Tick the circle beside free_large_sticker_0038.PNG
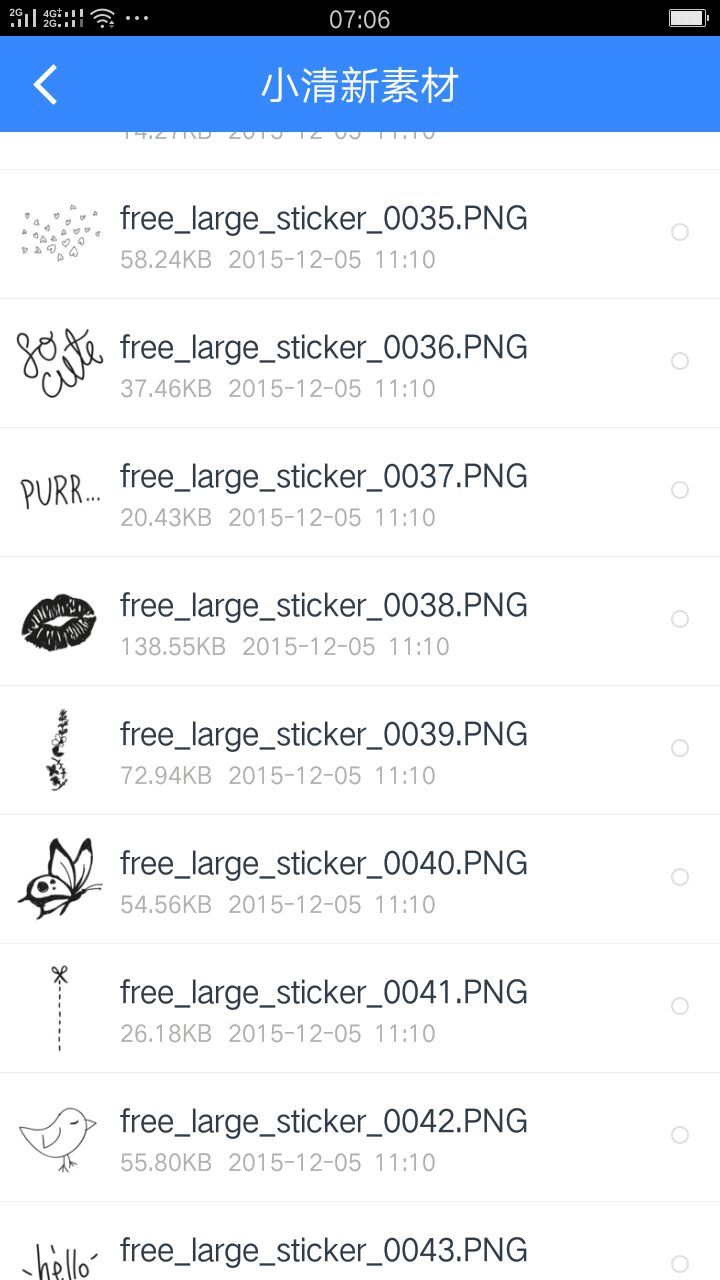720x1280 pixels. [x=680, y=619]
